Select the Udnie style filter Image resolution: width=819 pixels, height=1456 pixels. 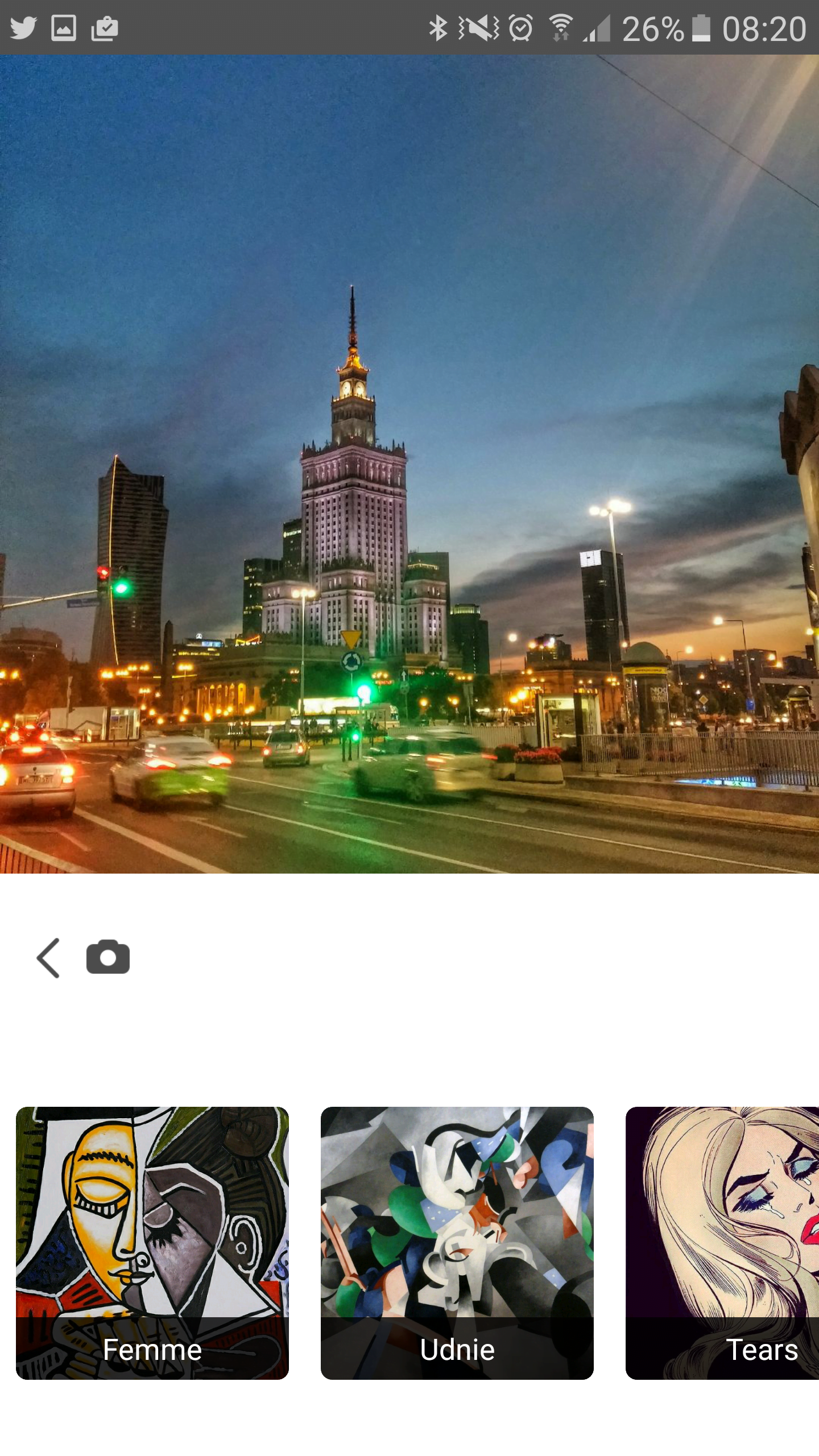[x=457, y=1243]
